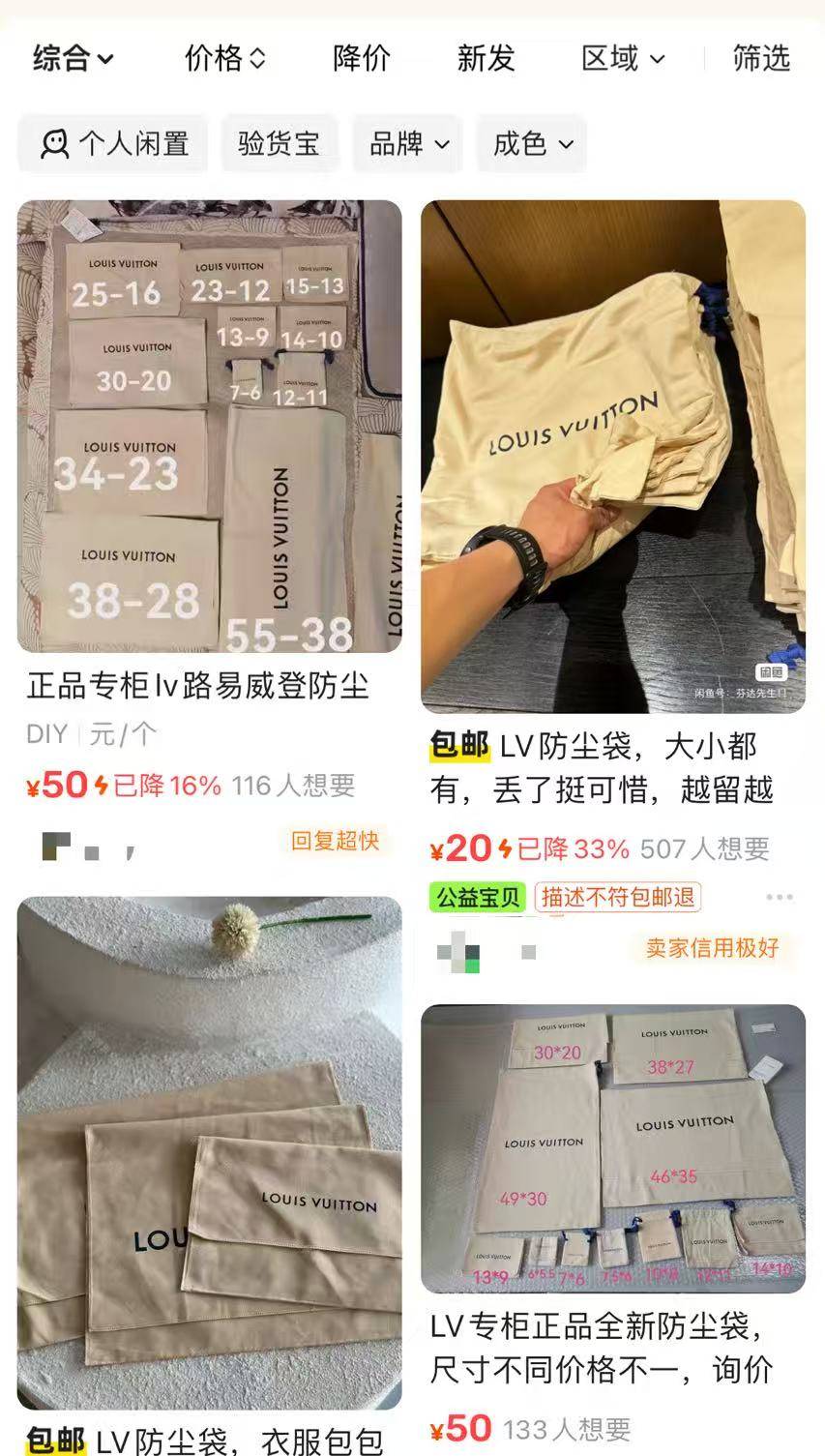Expand the 品牌 filter dropdown
This screenshot has height=1456, width=825.
click(x=408, y=144)
